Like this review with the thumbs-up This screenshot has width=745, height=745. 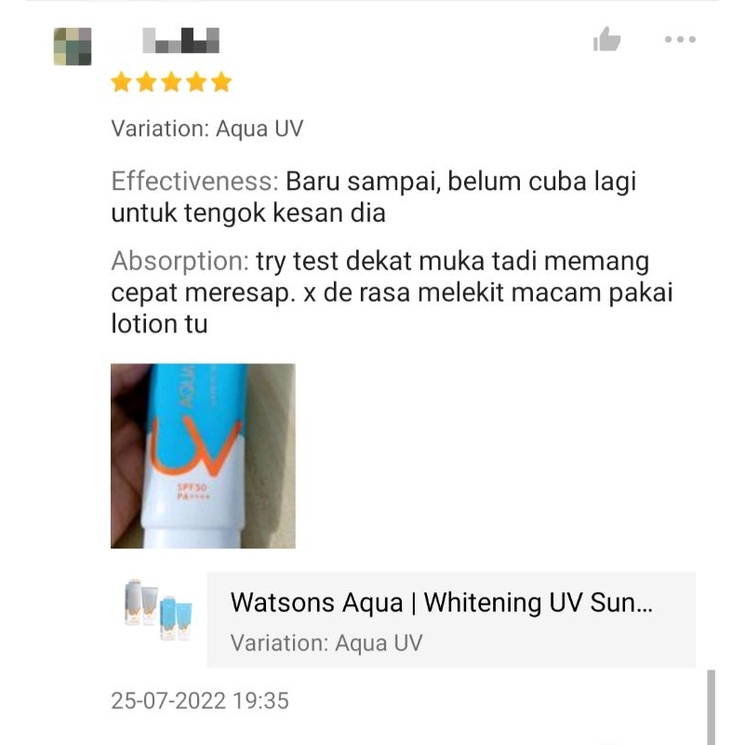pyautogui.click(x=607, y=39)
